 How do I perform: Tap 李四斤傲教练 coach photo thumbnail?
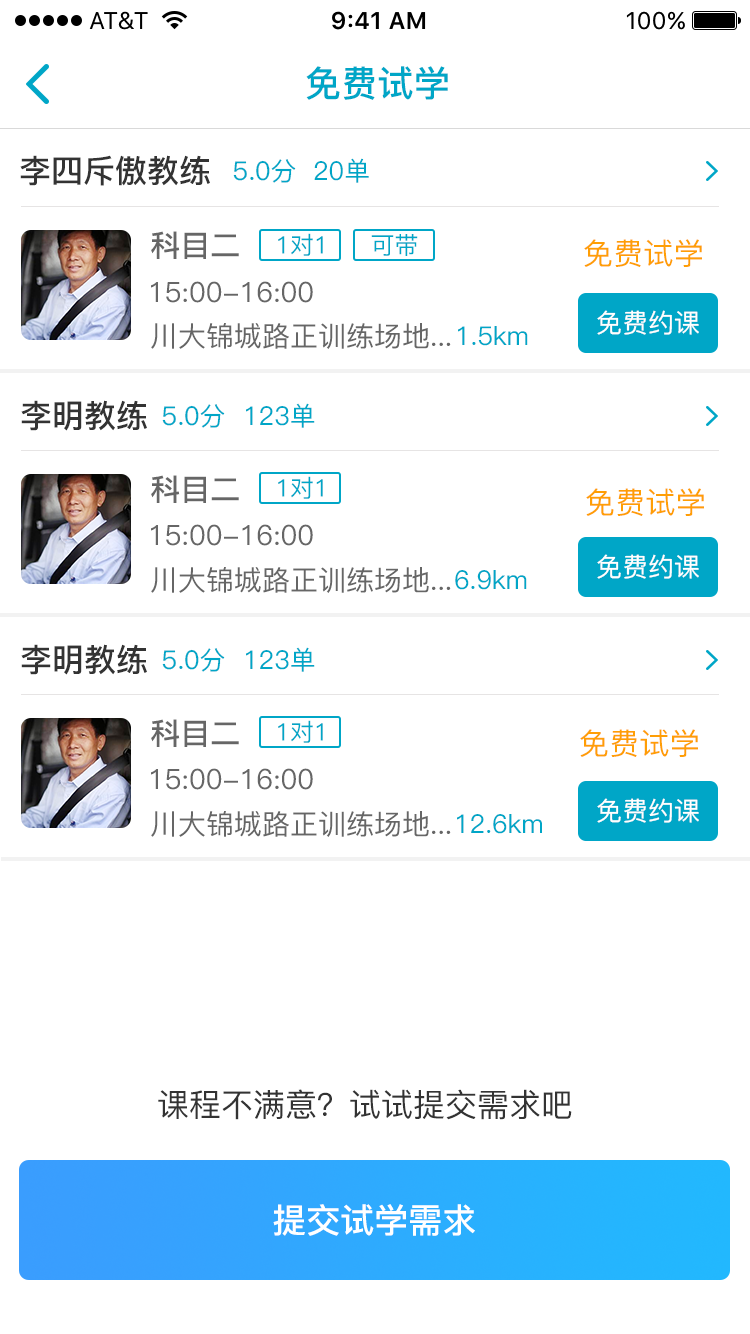[x=75, y=285]
